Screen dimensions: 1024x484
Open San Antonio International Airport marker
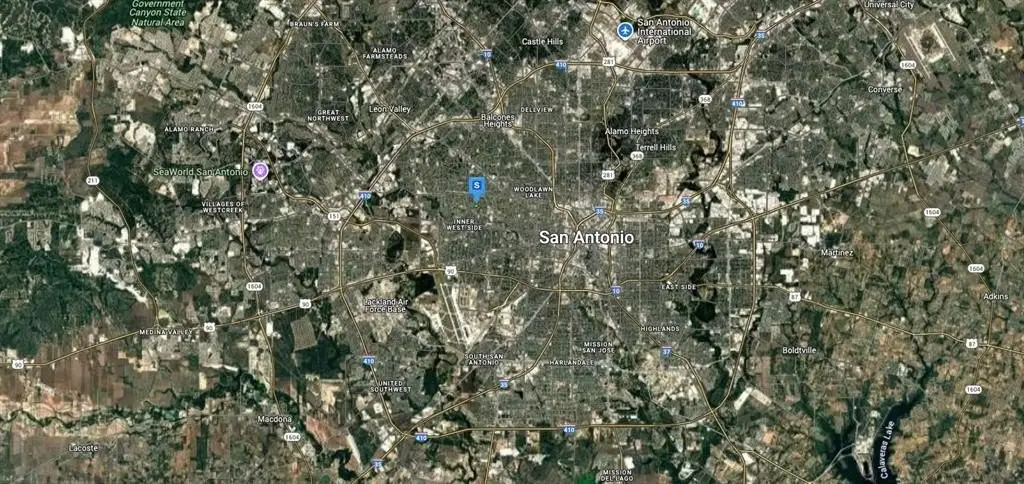626,30
